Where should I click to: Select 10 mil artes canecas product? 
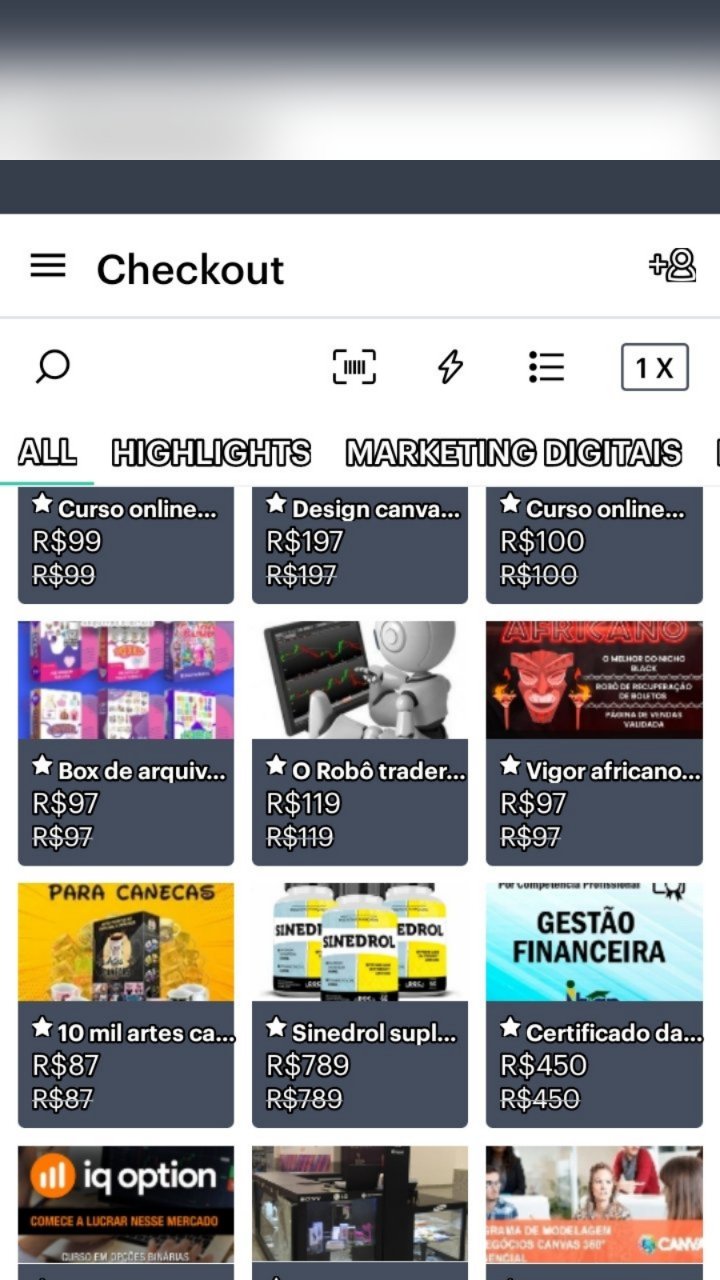tap(126, 1004)
